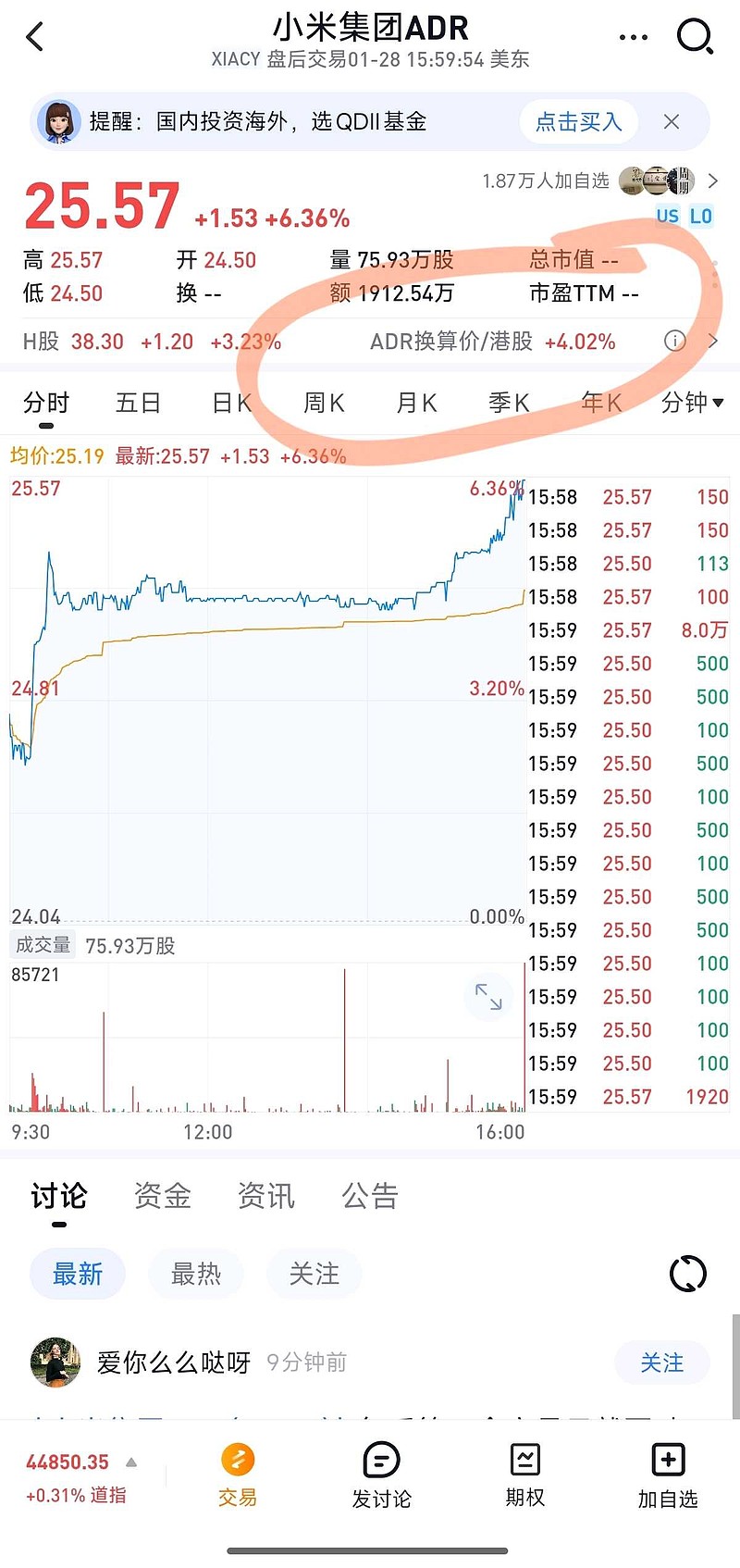This screenshot has height=1568, width=740.
Task: Tap the info icon next to ADR换算价/港股
Action: (x=675, y=342)
